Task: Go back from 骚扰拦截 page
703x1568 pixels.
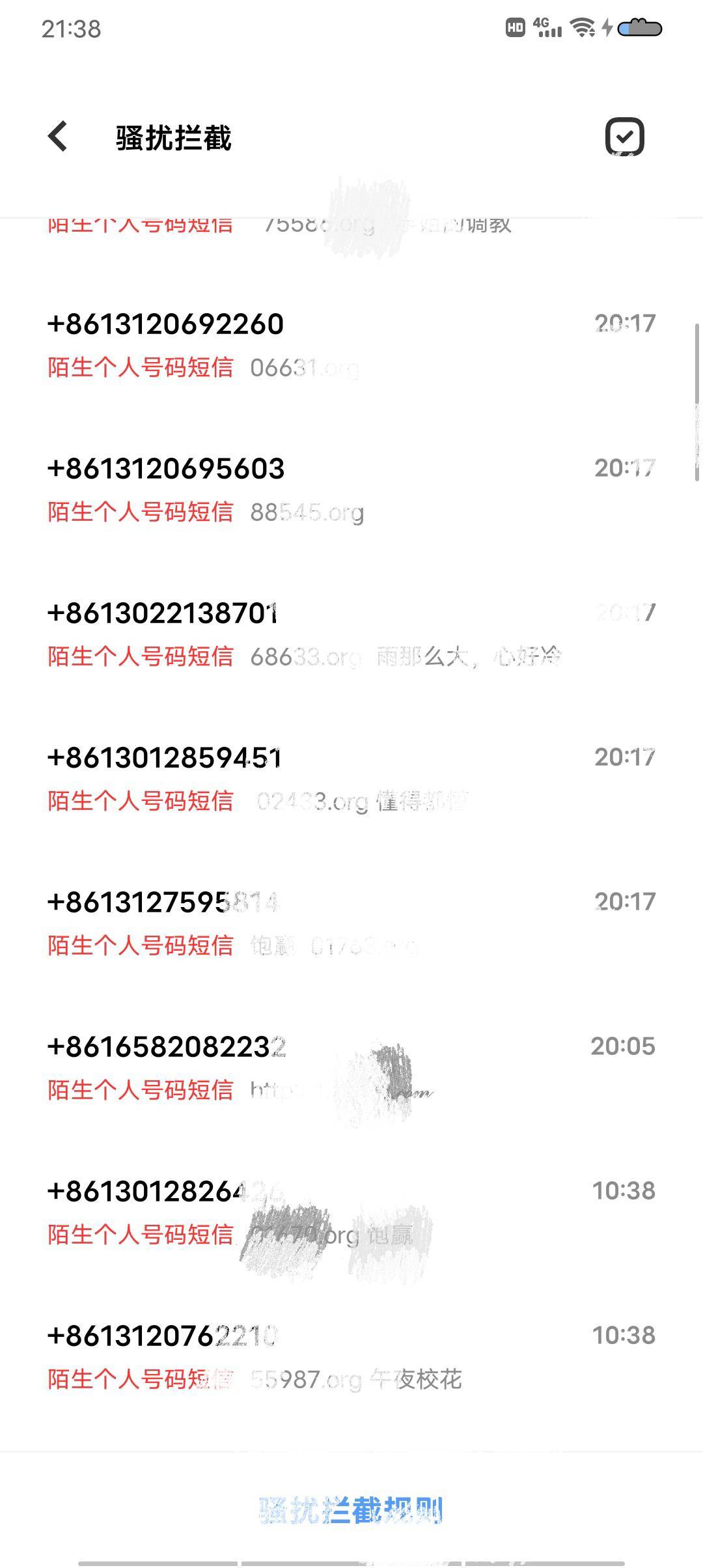Action: pyautogui.click(x=58, y=137)
